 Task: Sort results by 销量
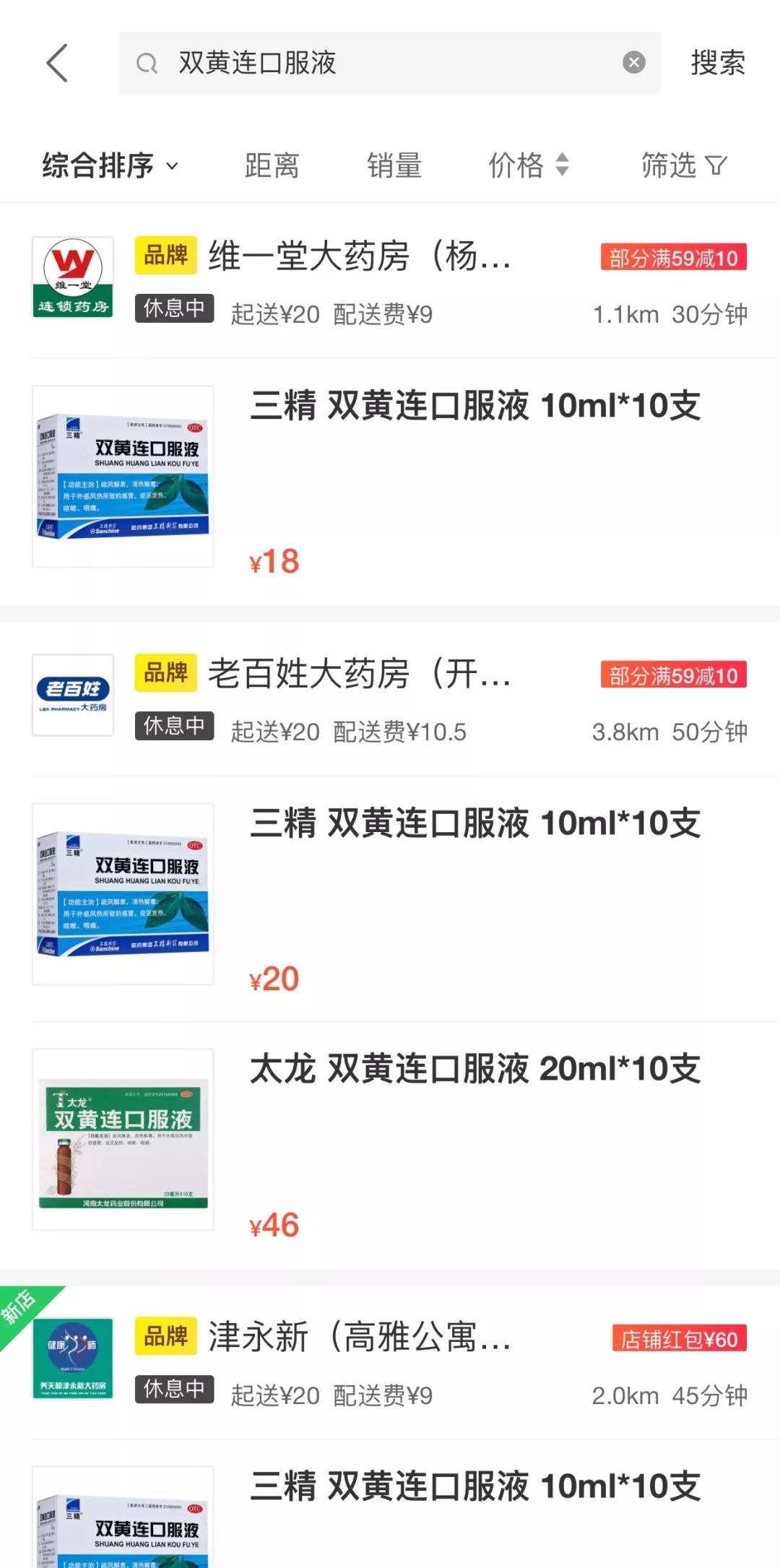394,165
